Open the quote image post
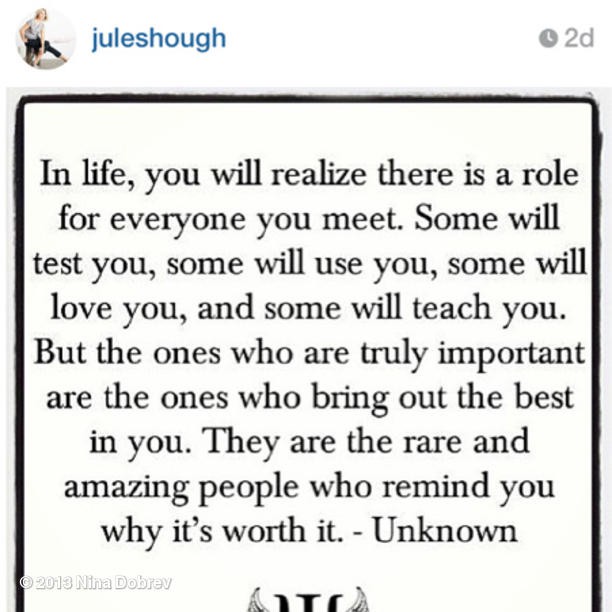612x612 pixels. point(306,350)
